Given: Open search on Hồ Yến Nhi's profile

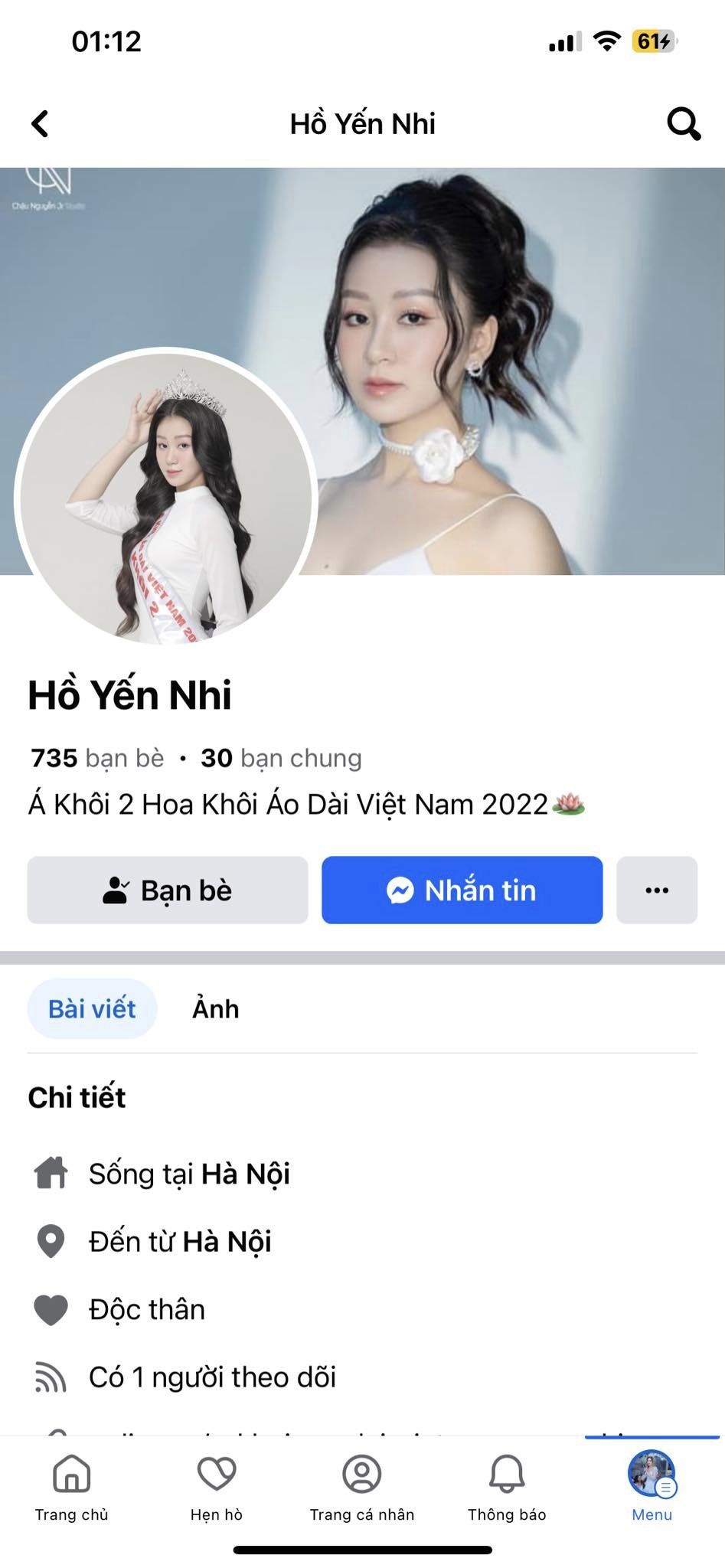Looking at the screenshot, I should pos(683,123).
